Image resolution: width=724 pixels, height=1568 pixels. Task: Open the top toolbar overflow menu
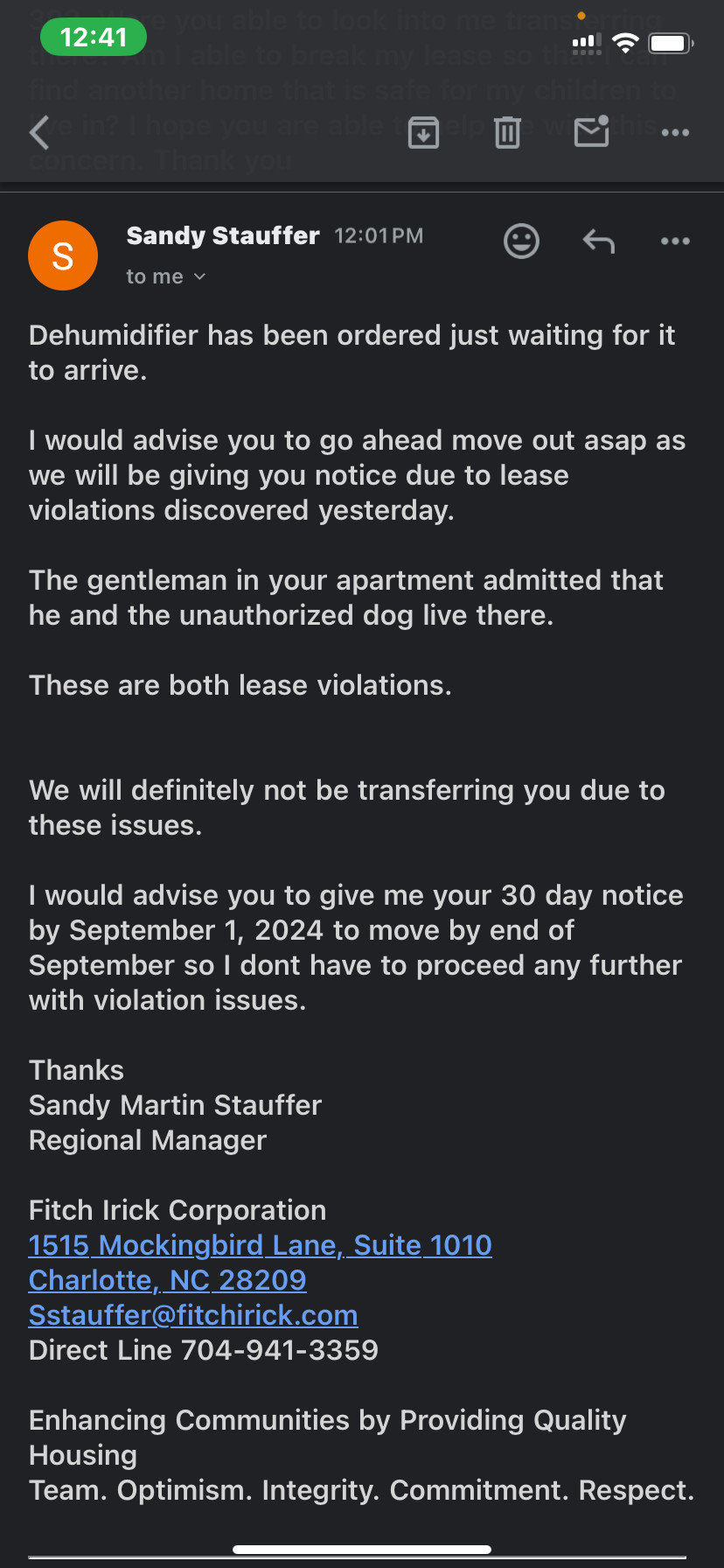coord(675,133)
